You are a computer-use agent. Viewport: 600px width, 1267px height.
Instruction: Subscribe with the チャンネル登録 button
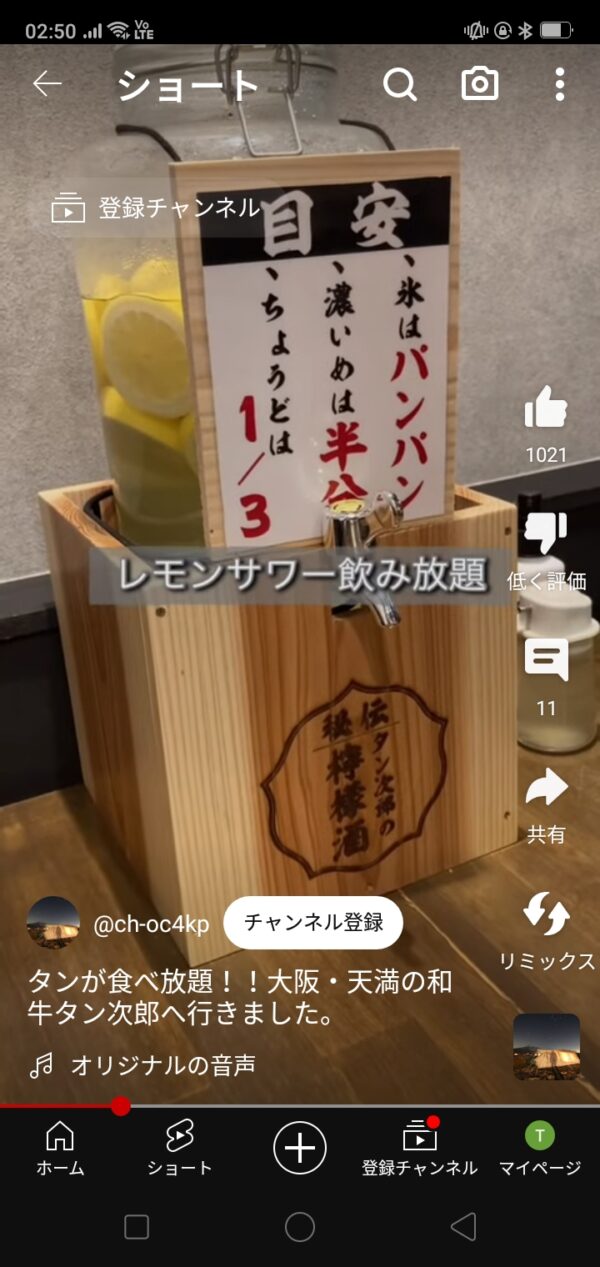click(x=313, y=922)
